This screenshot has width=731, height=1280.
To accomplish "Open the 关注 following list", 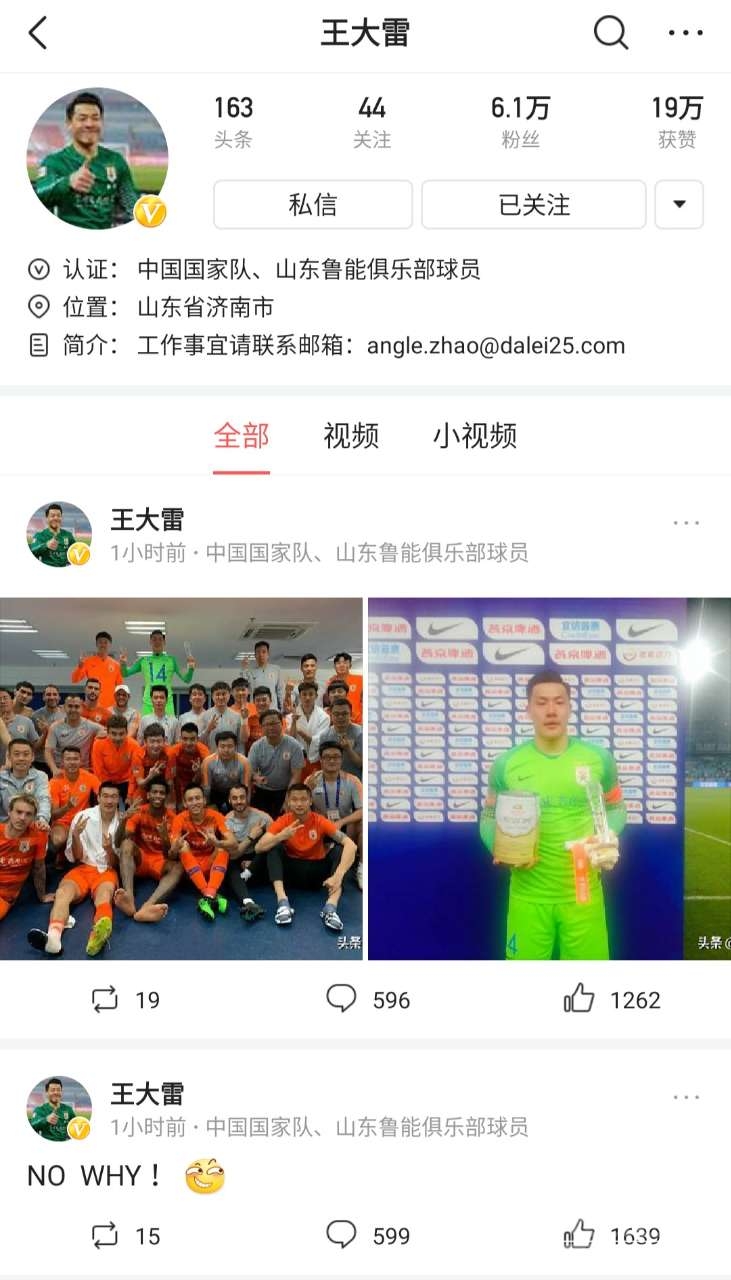I will 372,122.
